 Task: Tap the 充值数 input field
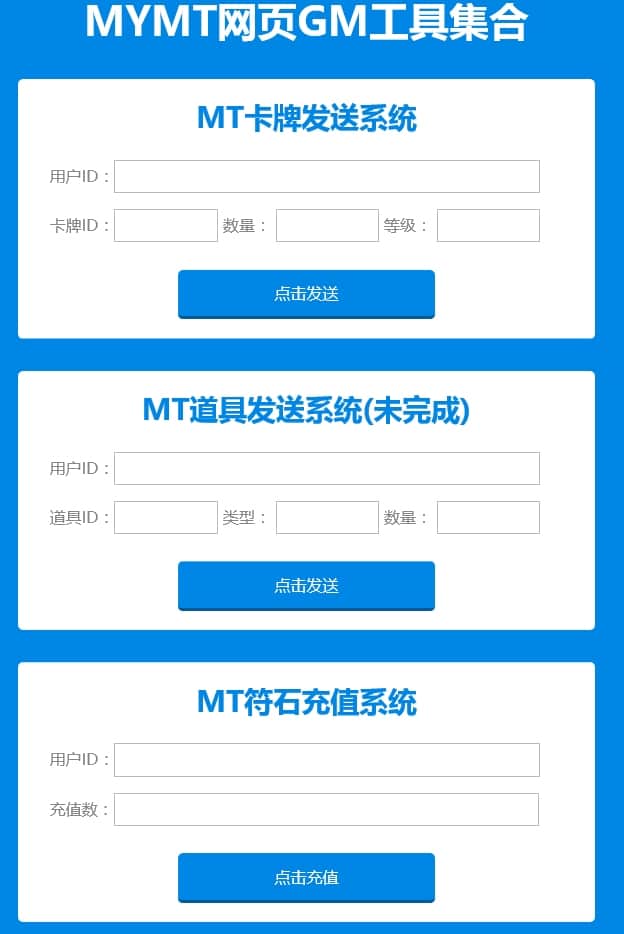pos(327,809)
